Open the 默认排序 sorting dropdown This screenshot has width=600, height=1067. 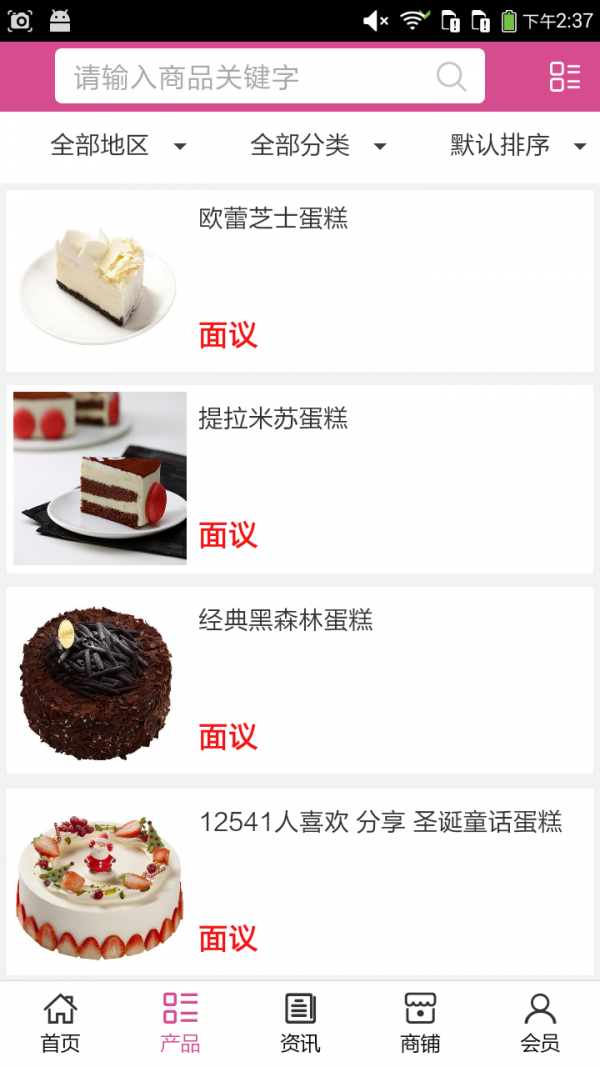(x=517, y=146)
